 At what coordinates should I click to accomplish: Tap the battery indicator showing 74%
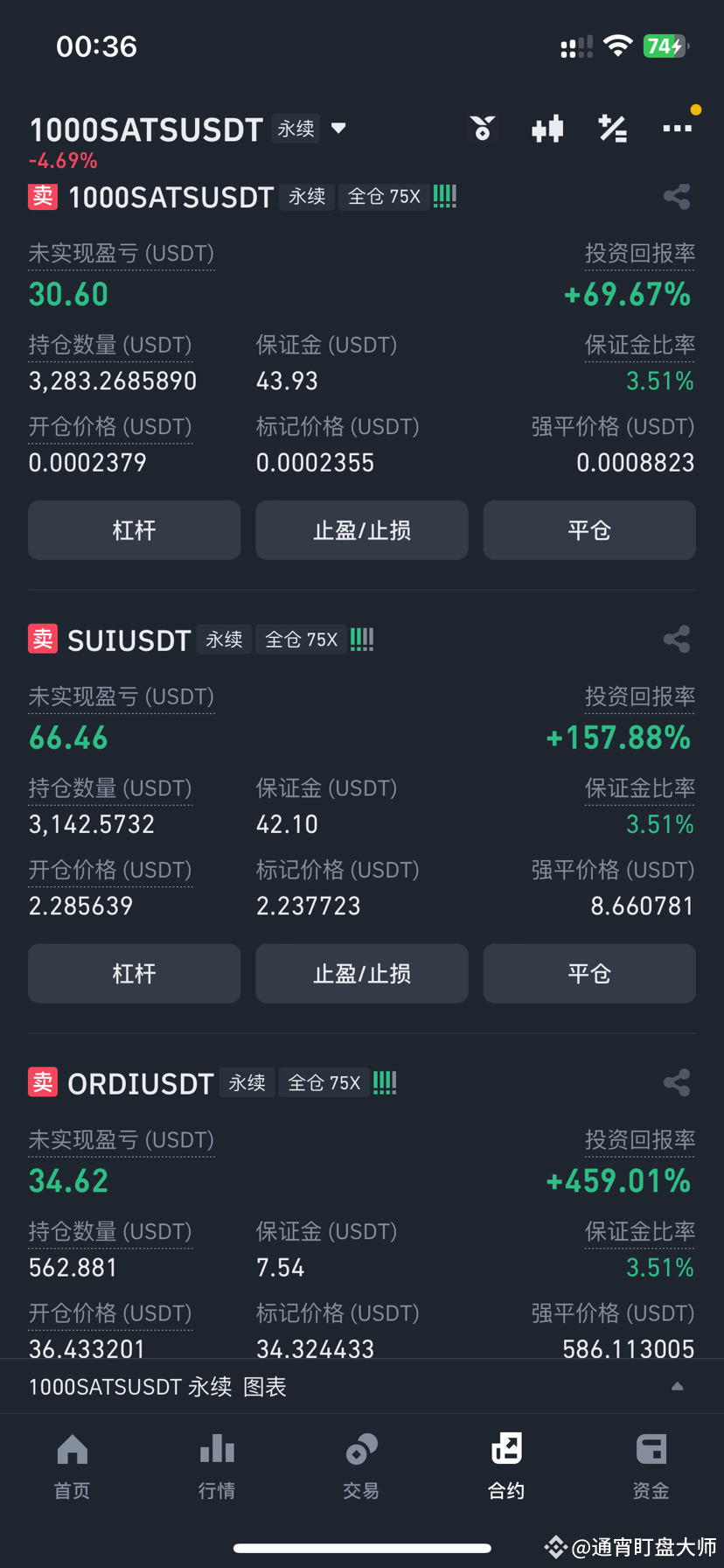pyautogui.click(x=665, y=46)
